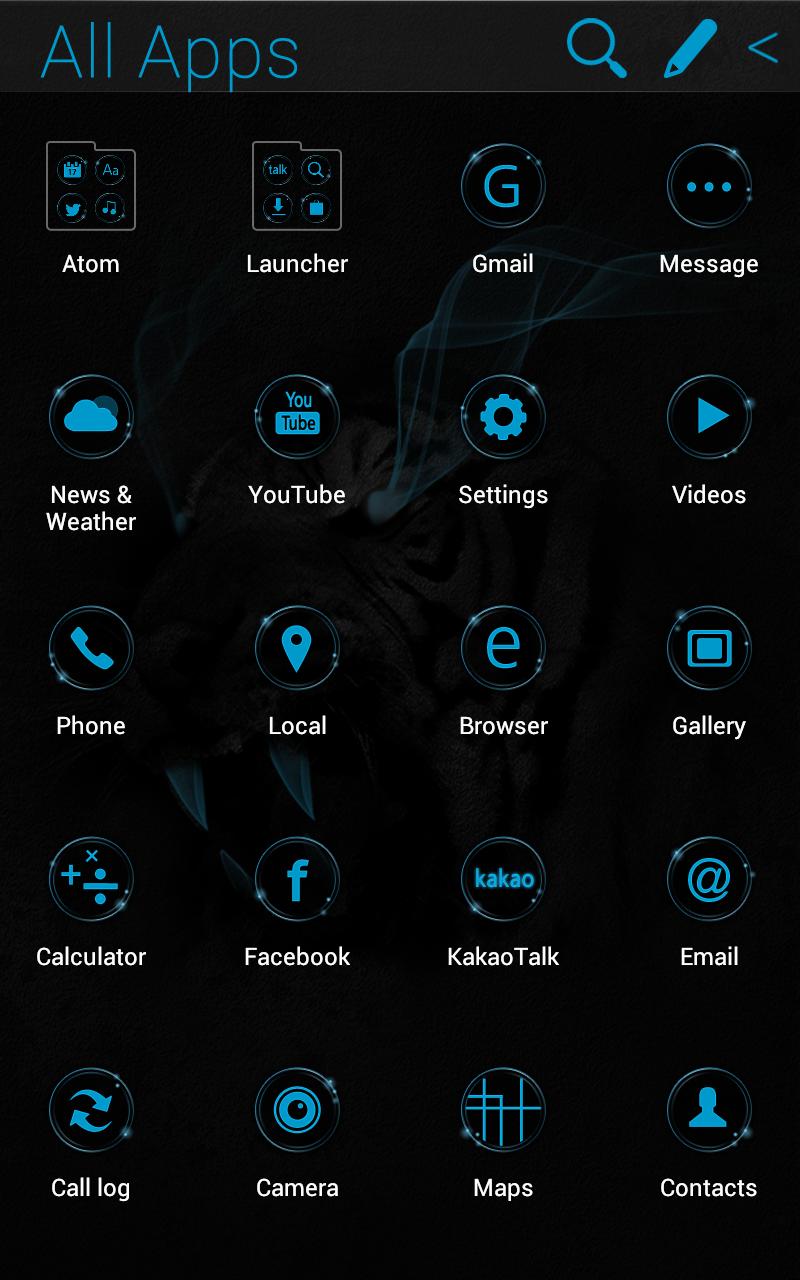
Task: Launch Gmail
Action: [x=503, y=187]
